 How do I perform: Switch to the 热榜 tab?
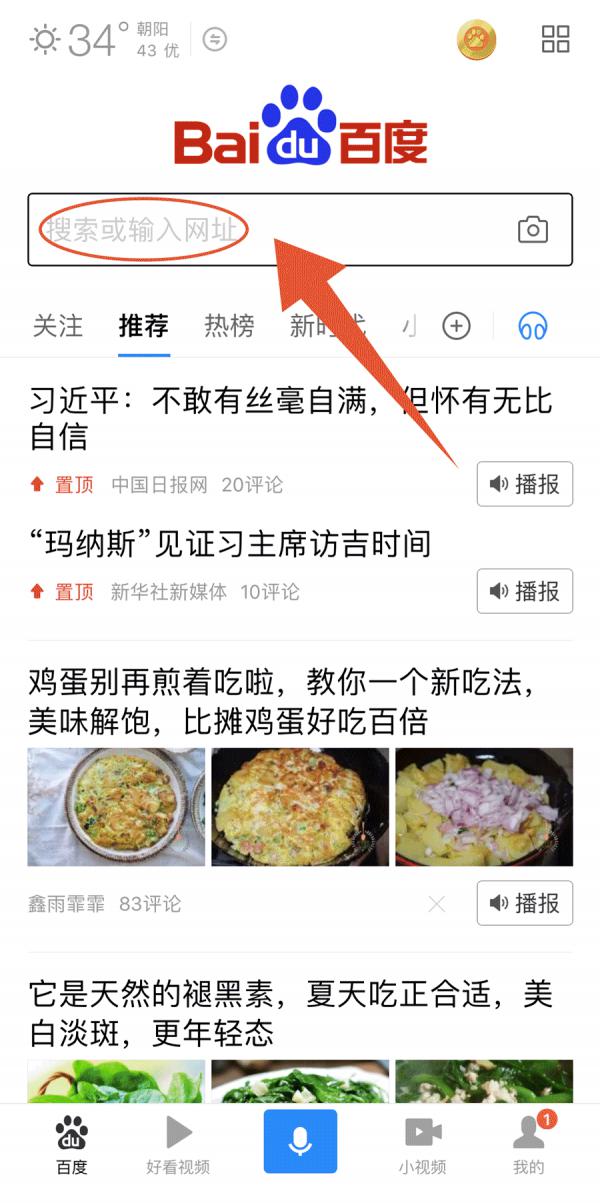(x=229, y=326)
